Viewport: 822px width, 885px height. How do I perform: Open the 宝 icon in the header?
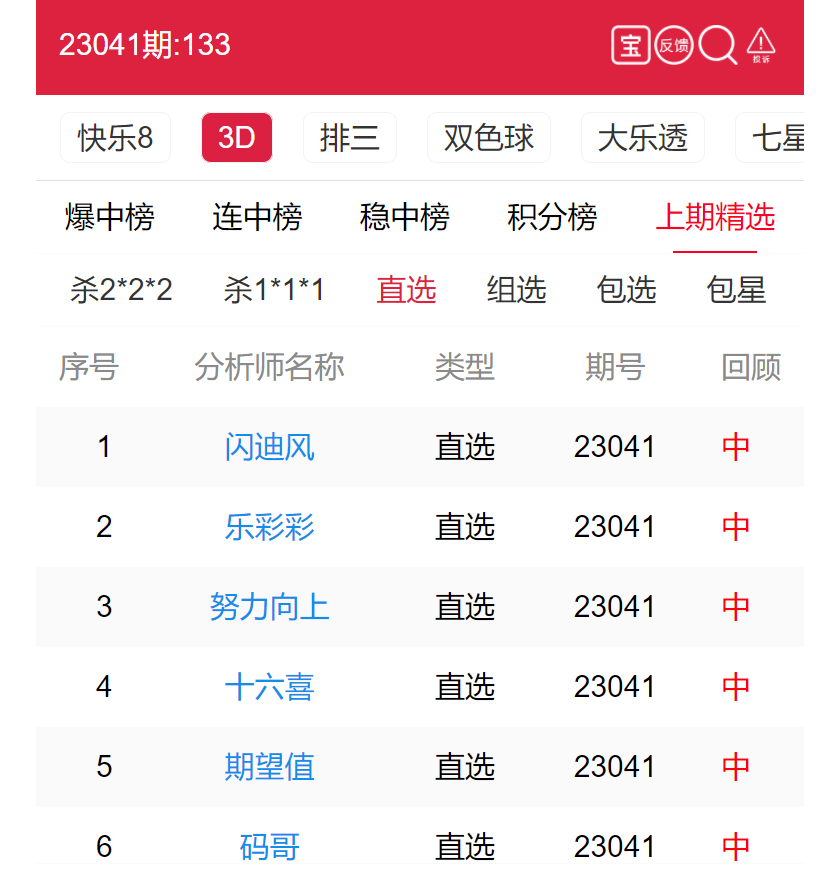coord(630,45)
